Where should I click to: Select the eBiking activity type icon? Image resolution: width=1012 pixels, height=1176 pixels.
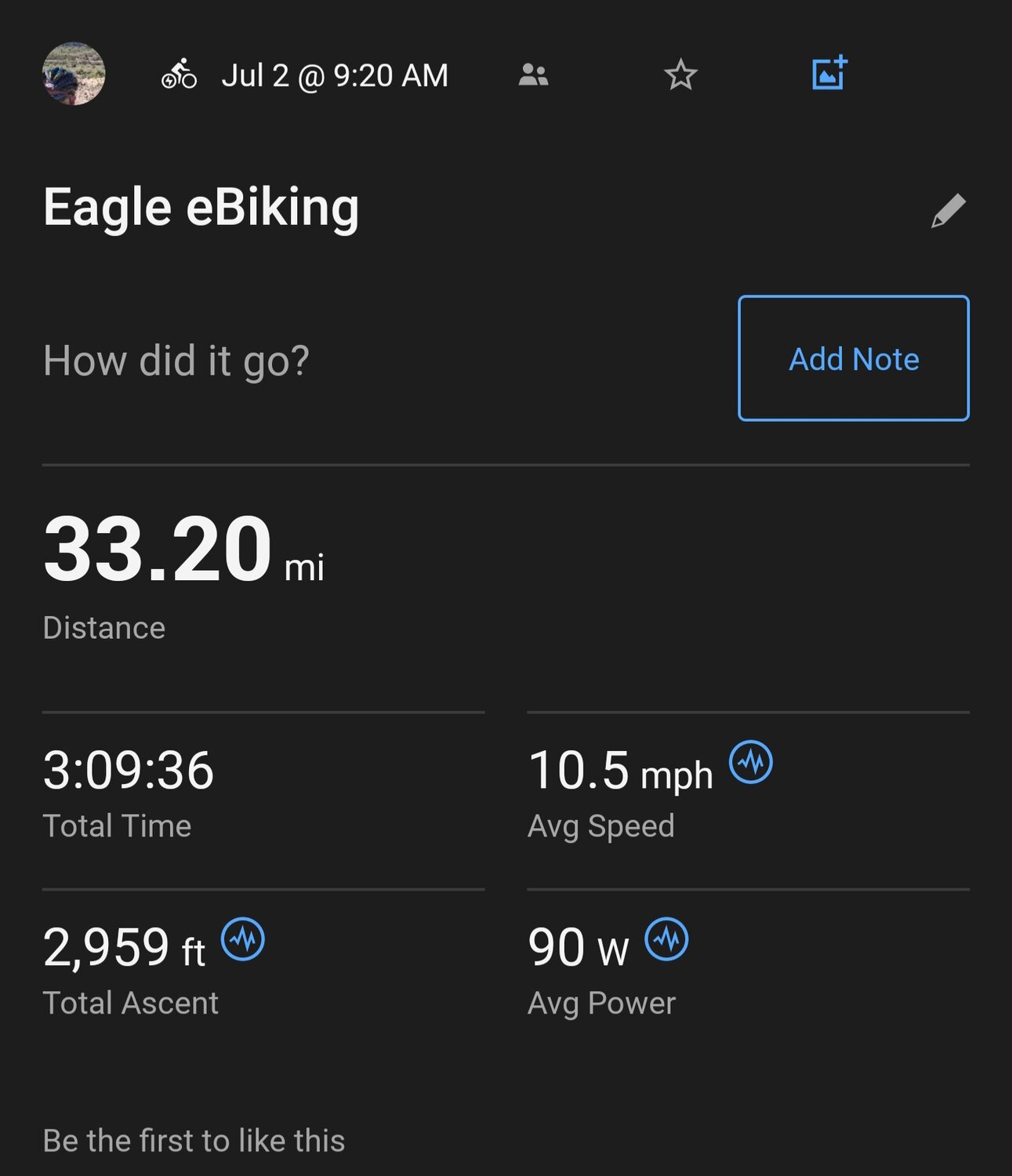coord(179,74)
